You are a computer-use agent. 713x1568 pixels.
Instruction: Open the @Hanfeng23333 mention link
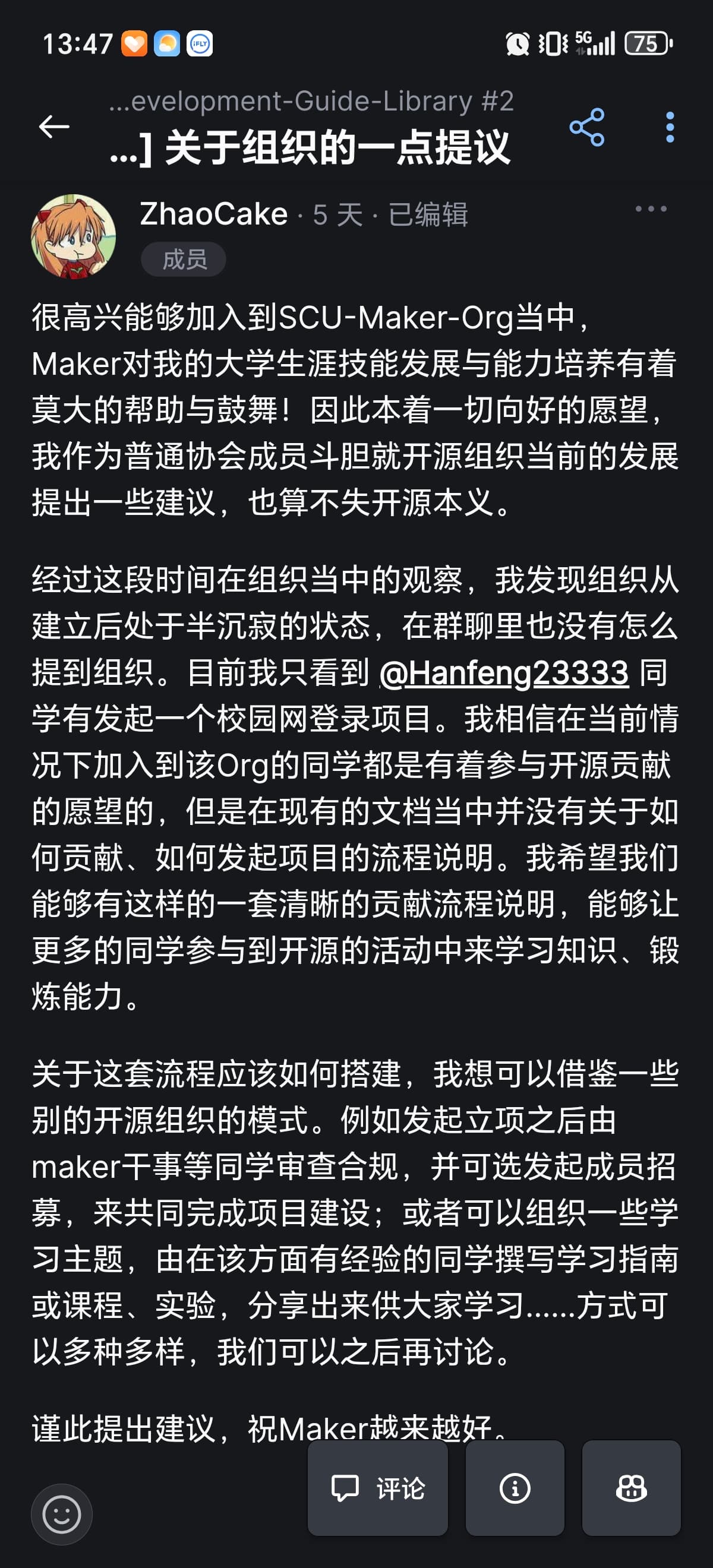tap(503, 672)
